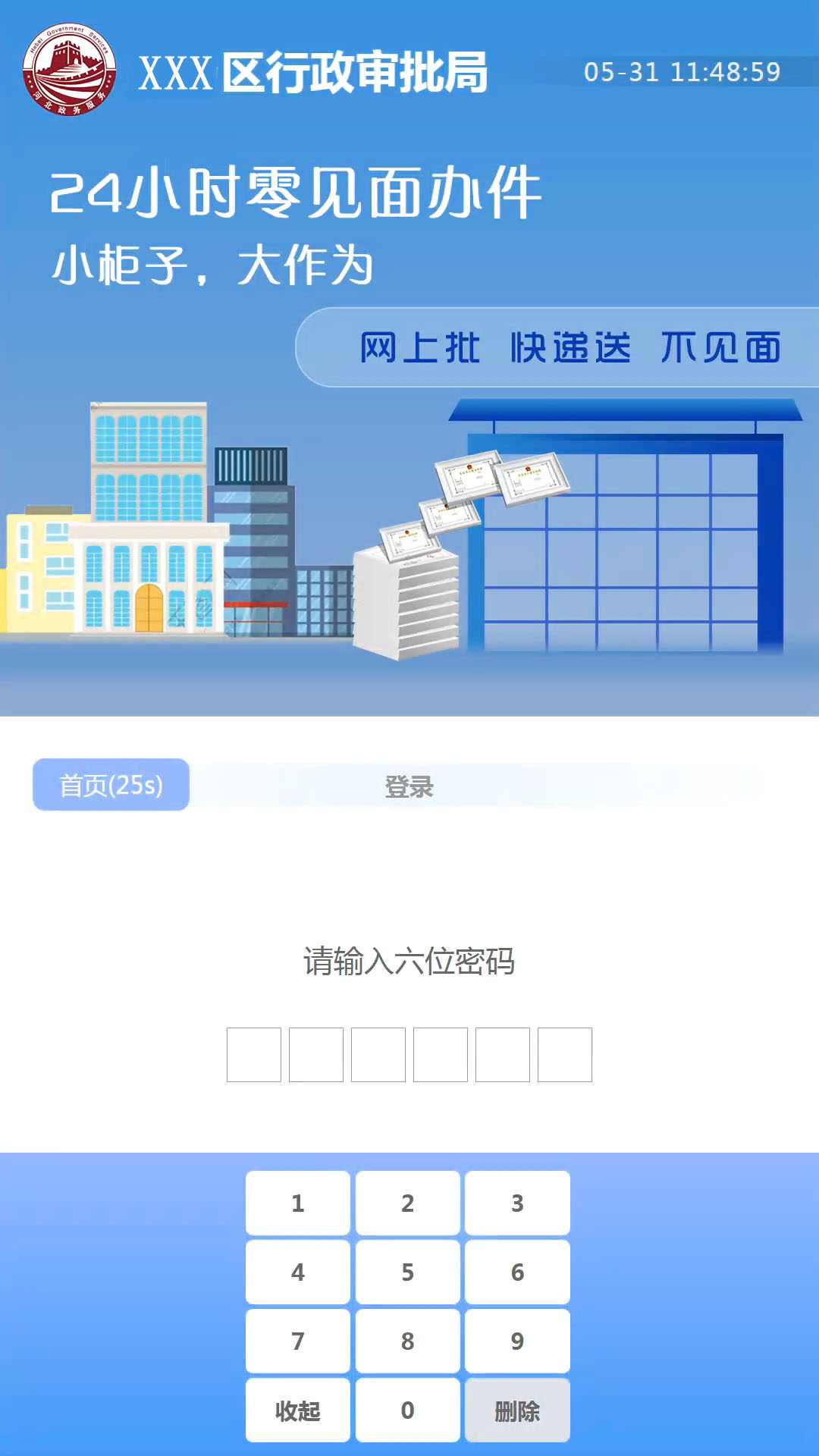
Task: Tap the six-digit password entry boxes
Action: tap(409, 1054)
